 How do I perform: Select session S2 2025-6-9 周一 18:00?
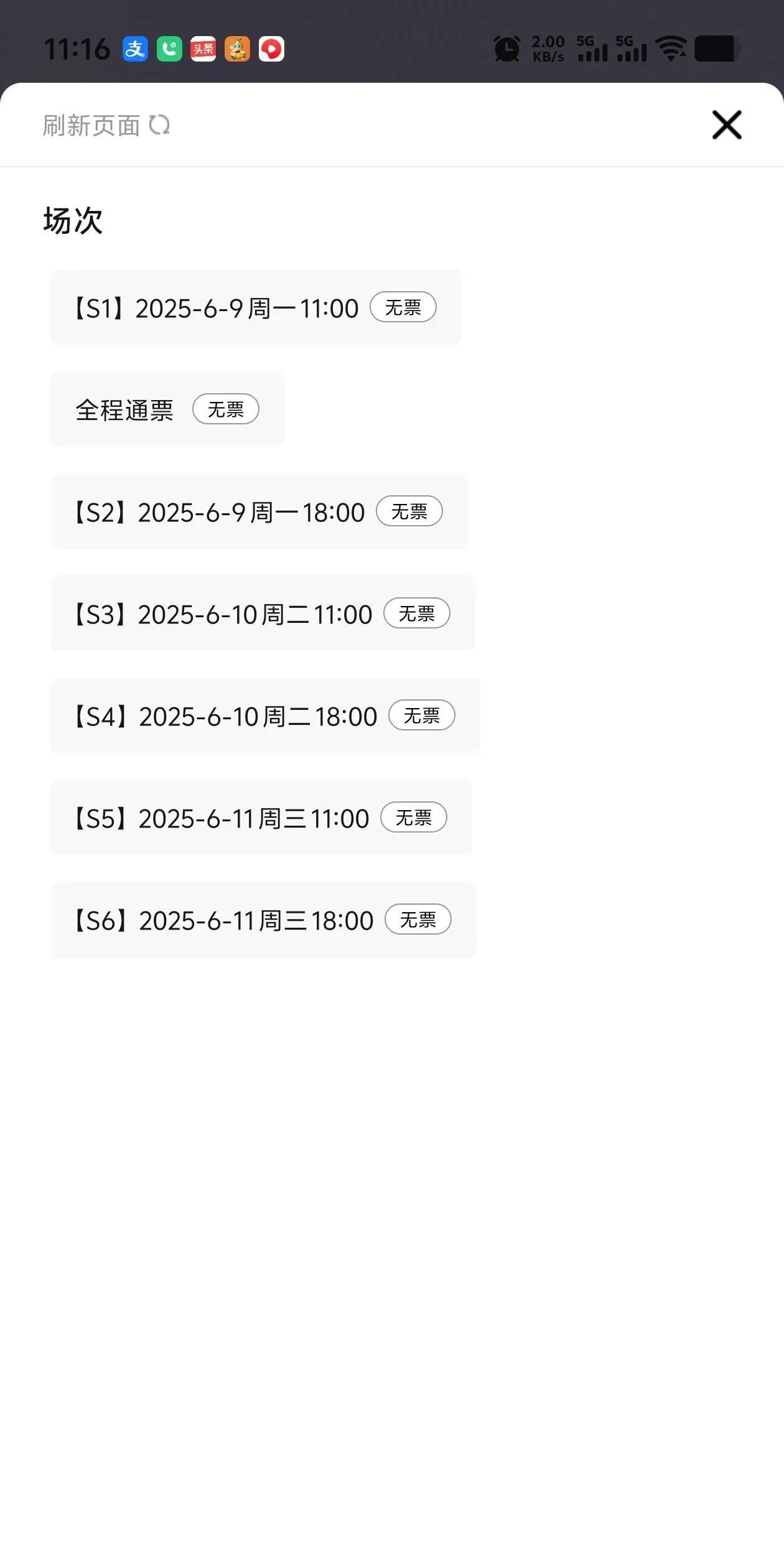259,511
